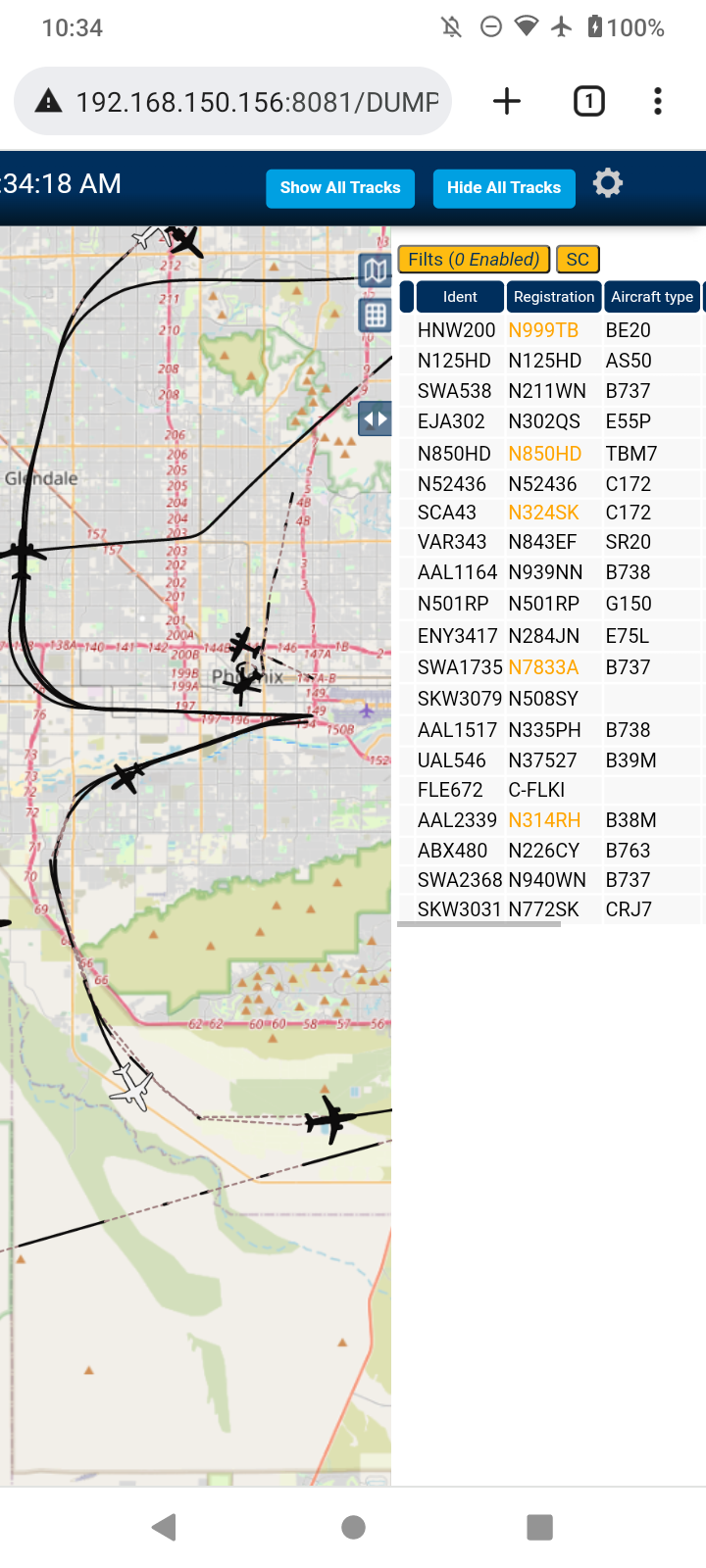Open the map layers icon
706x1568 pixels.
pyautogui.click(x=375, y=270)
